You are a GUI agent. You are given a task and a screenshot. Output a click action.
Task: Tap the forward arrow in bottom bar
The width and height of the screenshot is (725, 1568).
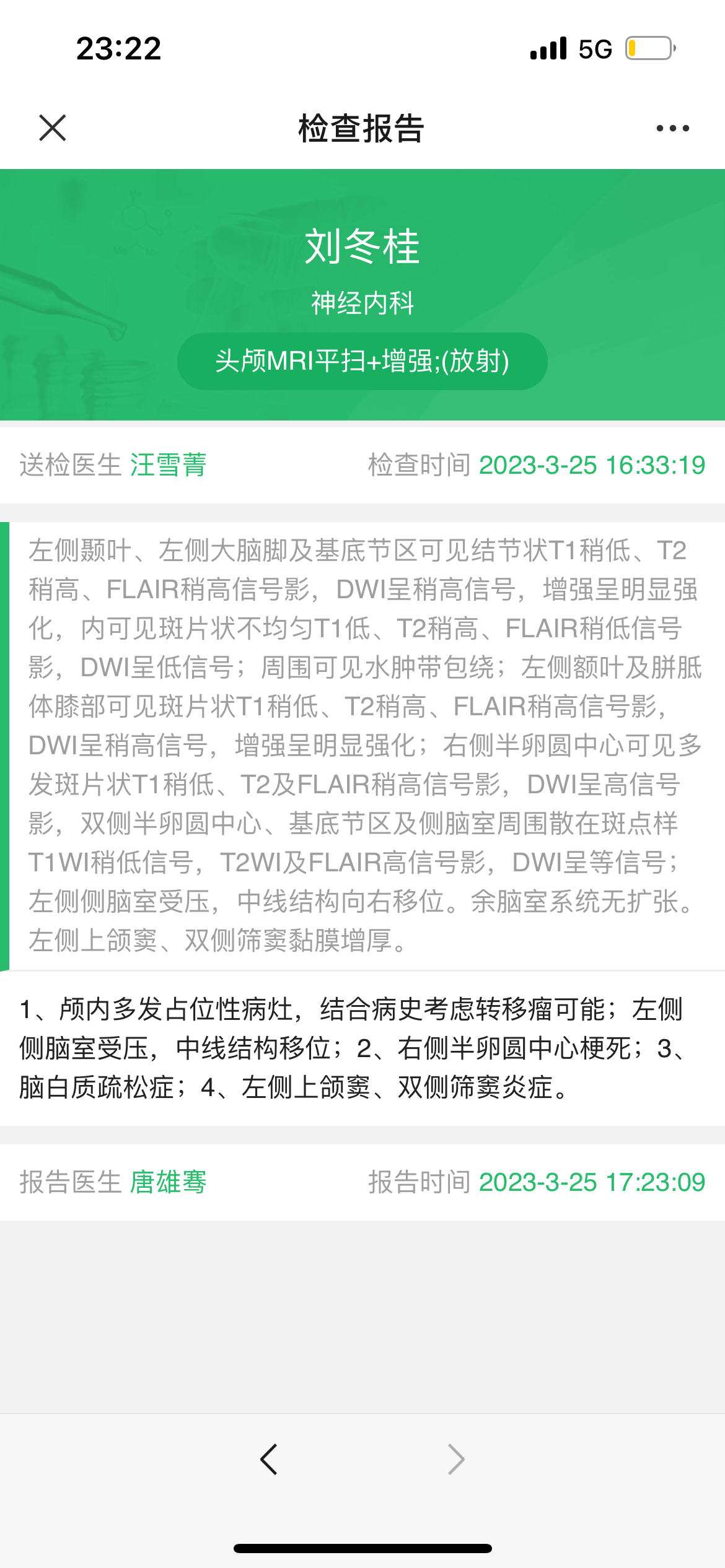(x=456, y=1460)
